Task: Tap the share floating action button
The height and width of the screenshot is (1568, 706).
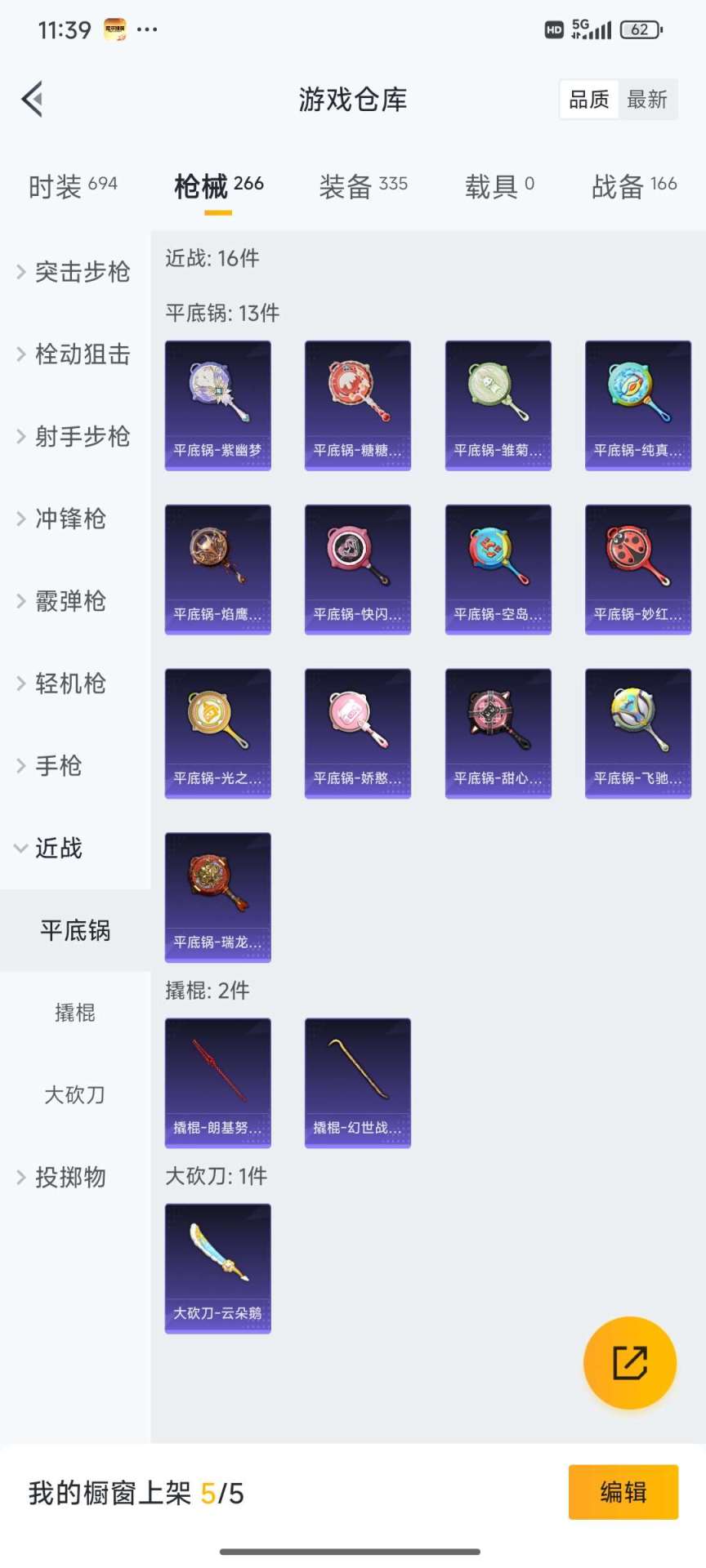Action: click(x=628, y=1362)
